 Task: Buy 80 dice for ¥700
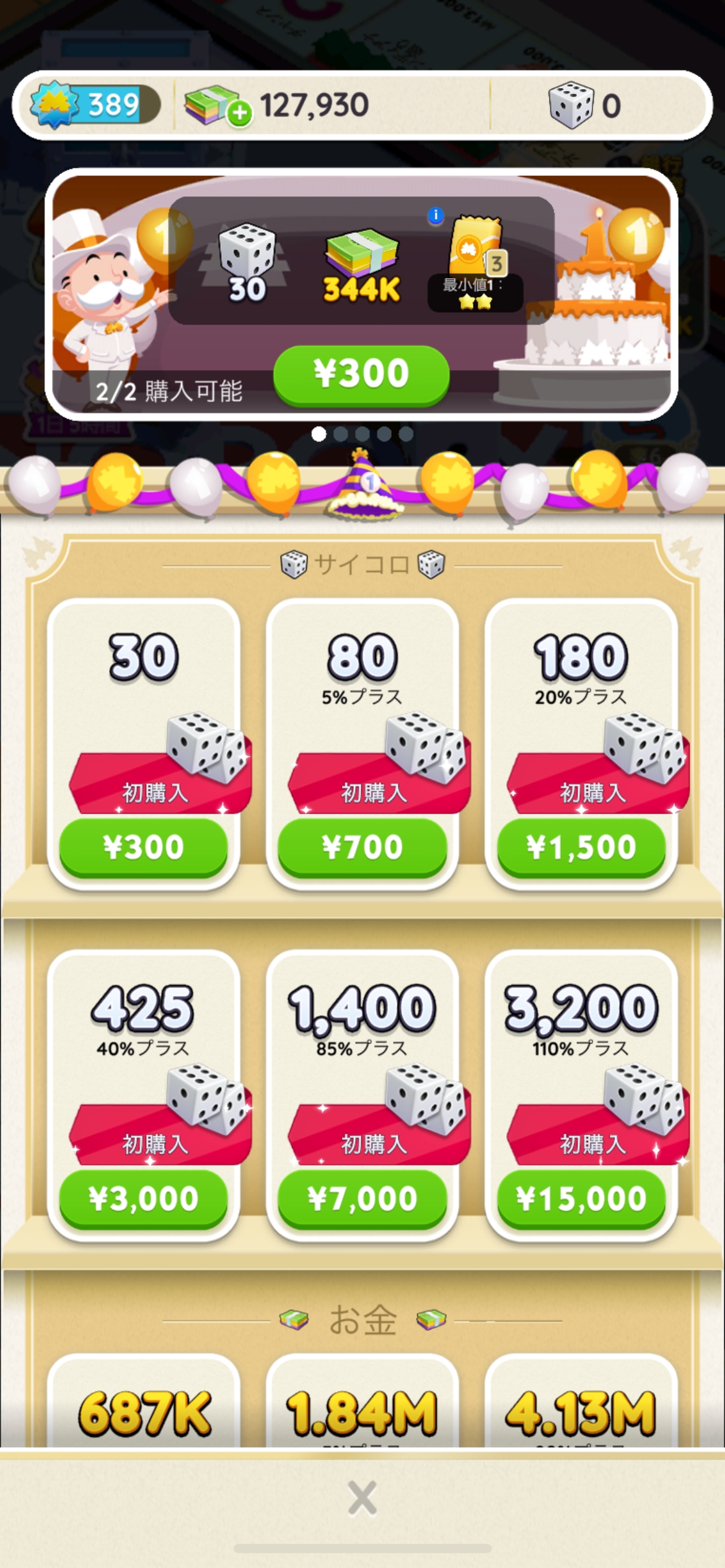(362, 847)
